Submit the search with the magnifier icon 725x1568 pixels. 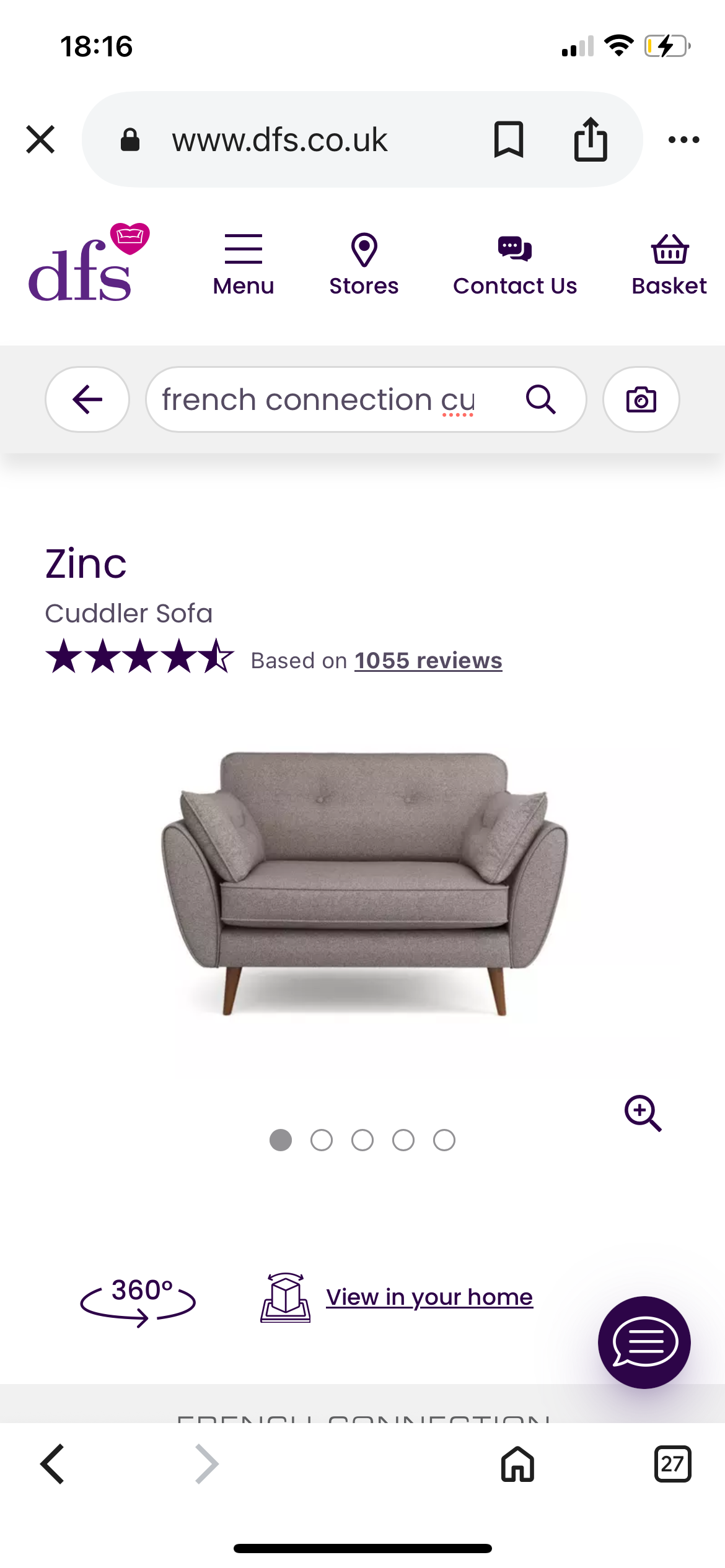[540, 399]
